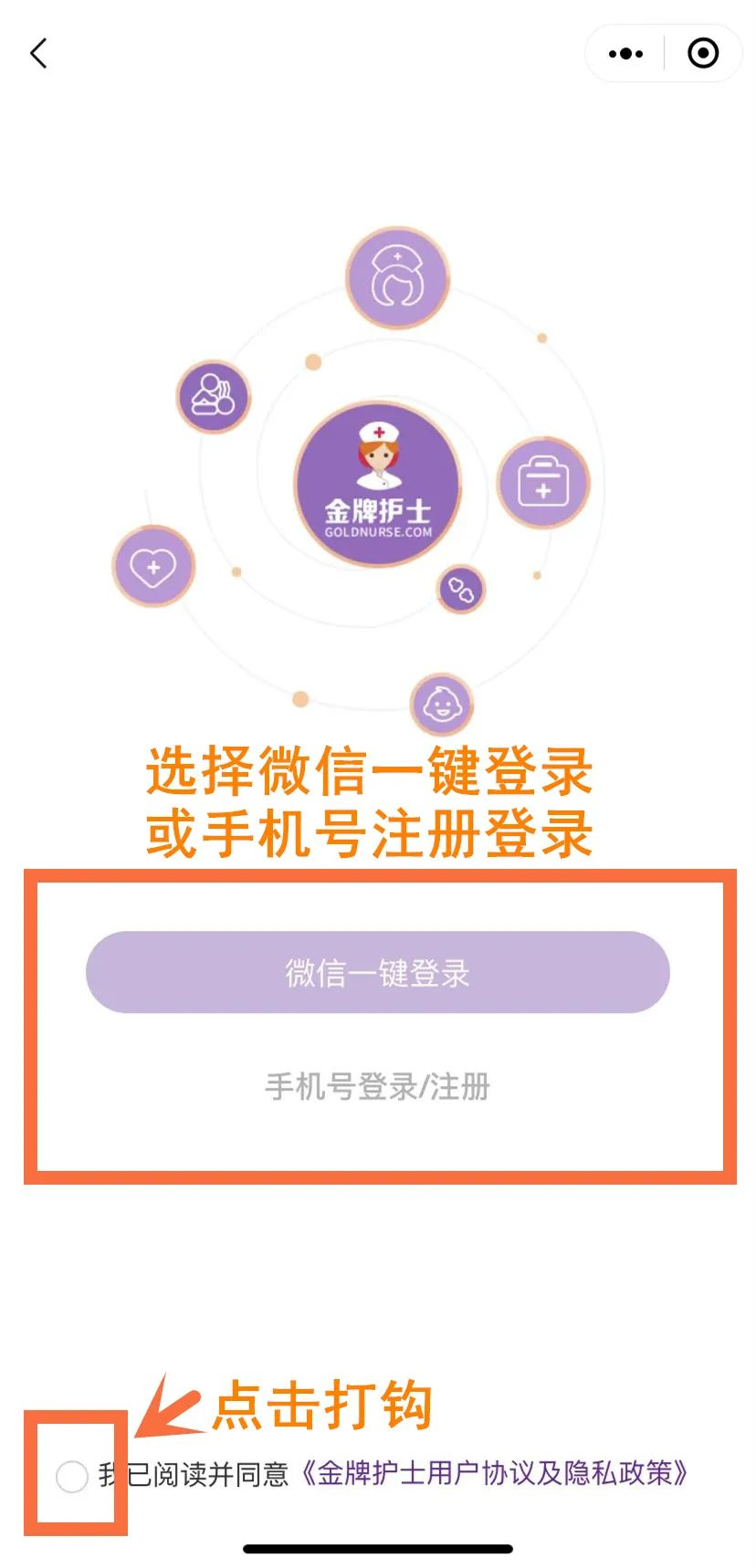Viewport: 756px width, 1568px height.
Task: Choose 手机号登录/注册
Action: 377,1087
